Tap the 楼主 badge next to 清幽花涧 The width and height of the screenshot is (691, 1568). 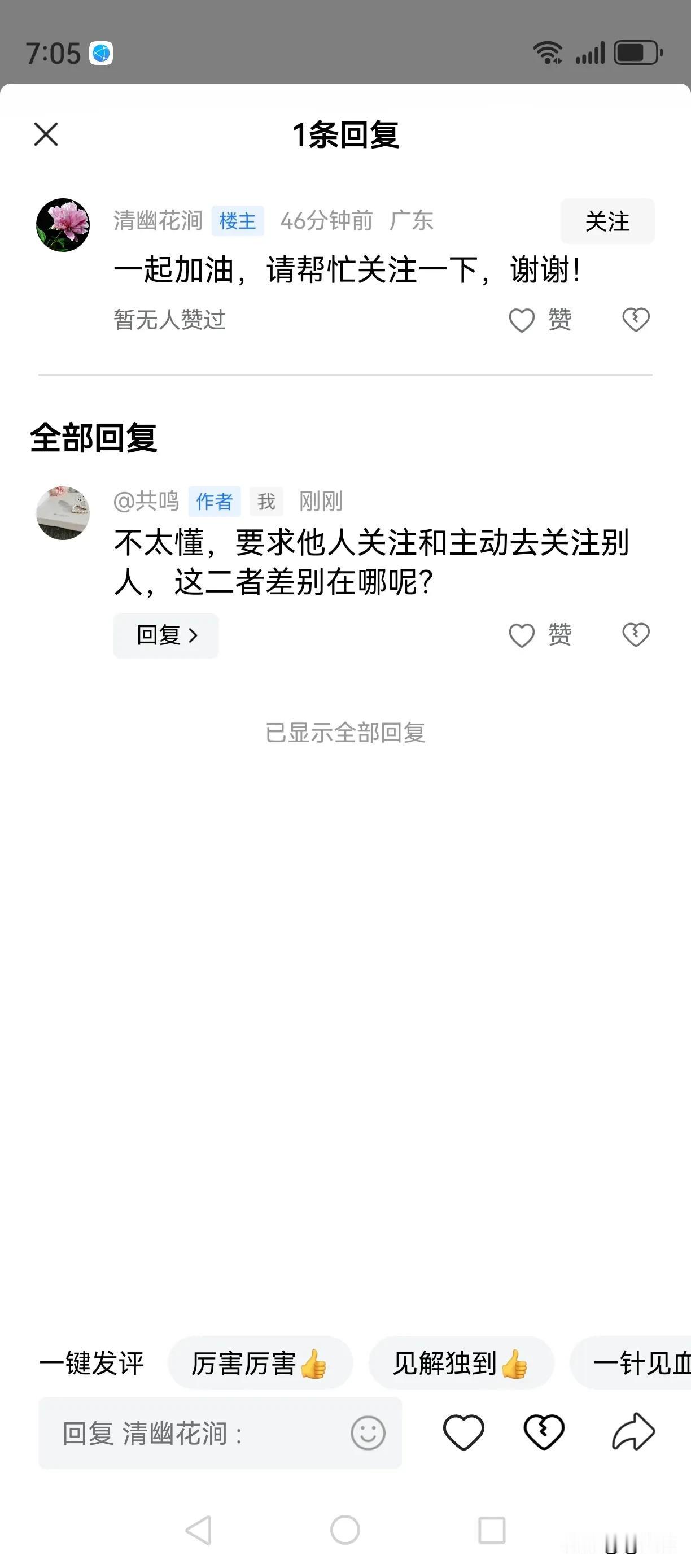(x=238, y=221)
